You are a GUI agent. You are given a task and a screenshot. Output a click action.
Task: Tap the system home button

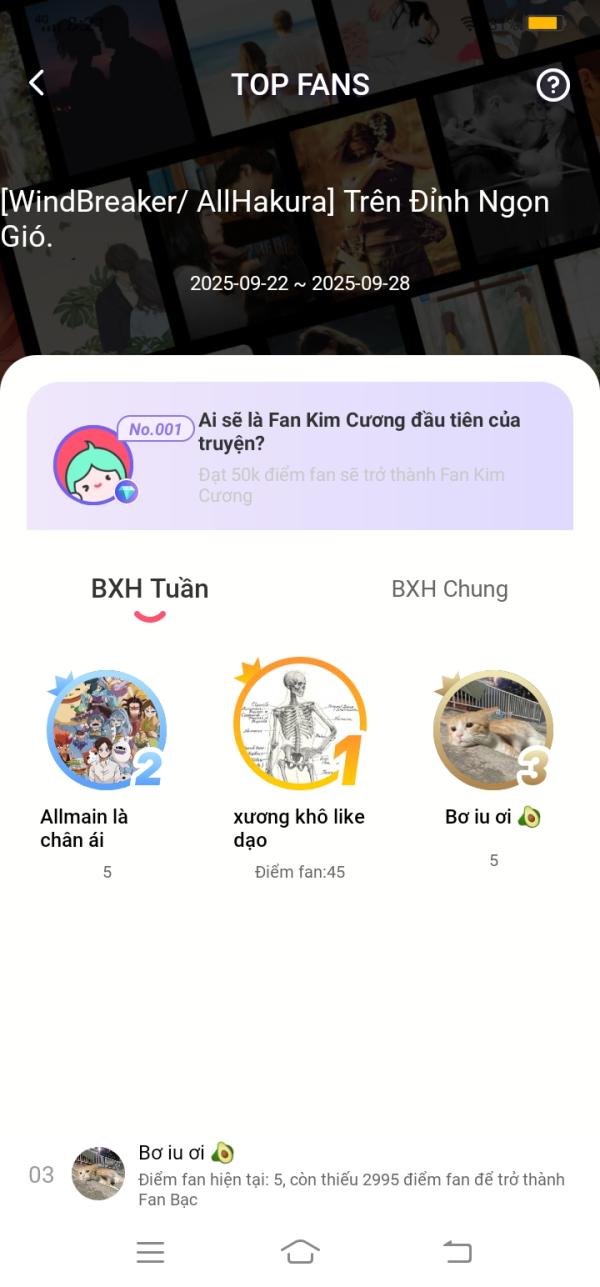tap(300, 1251)
